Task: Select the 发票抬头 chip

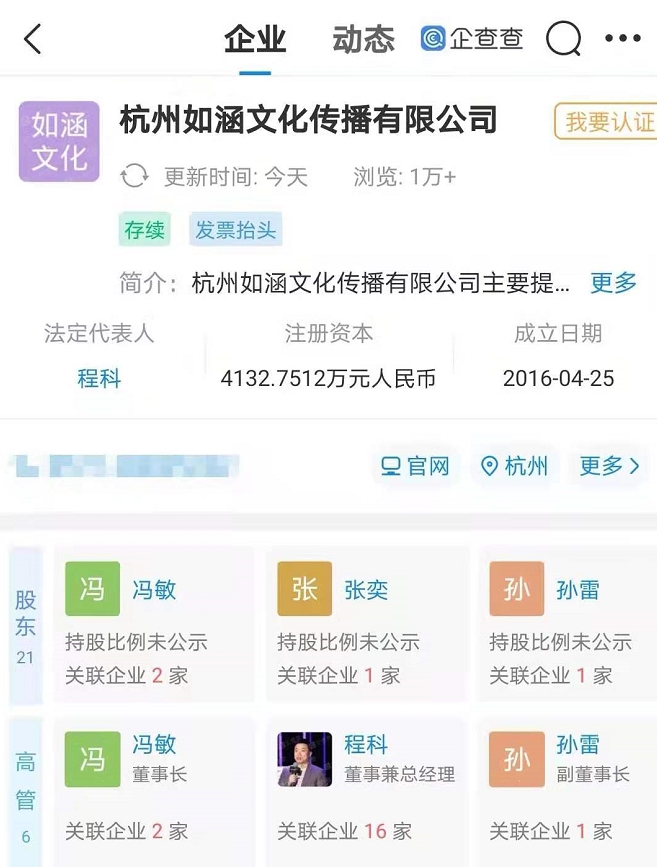Action: pos(236,230)
